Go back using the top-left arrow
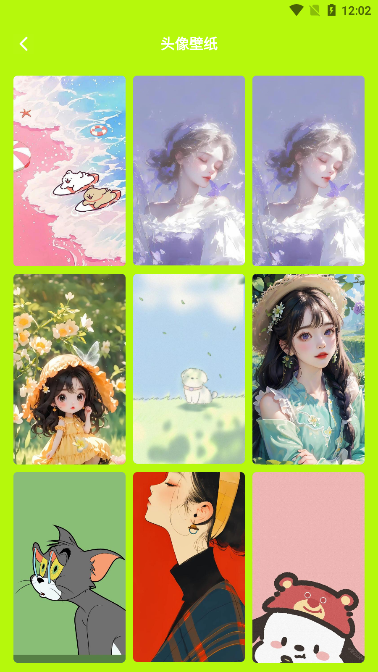 click(24, 44)
